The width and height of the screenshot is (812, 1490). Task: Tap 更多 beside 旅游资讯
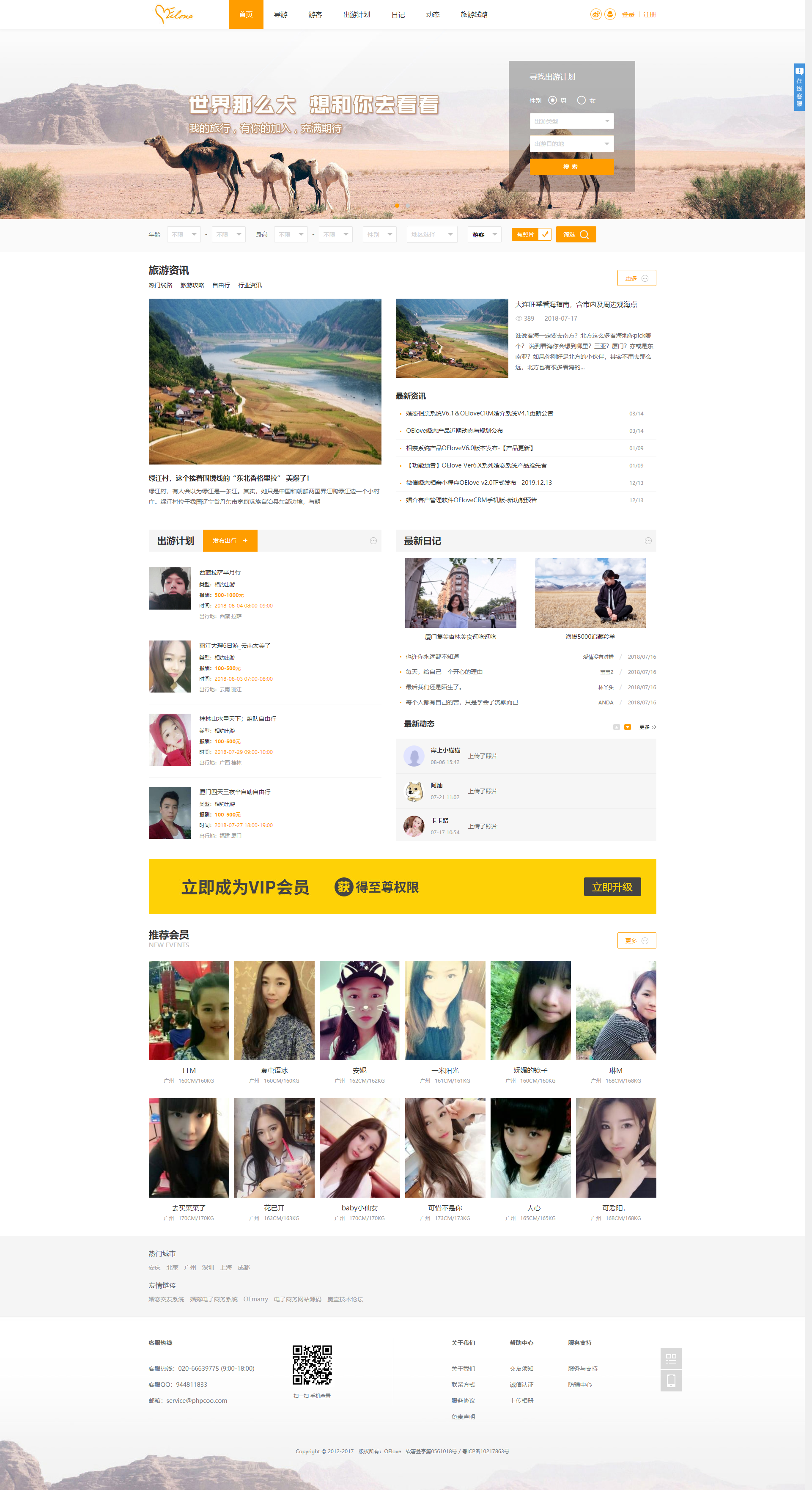(x=636, y=278)
